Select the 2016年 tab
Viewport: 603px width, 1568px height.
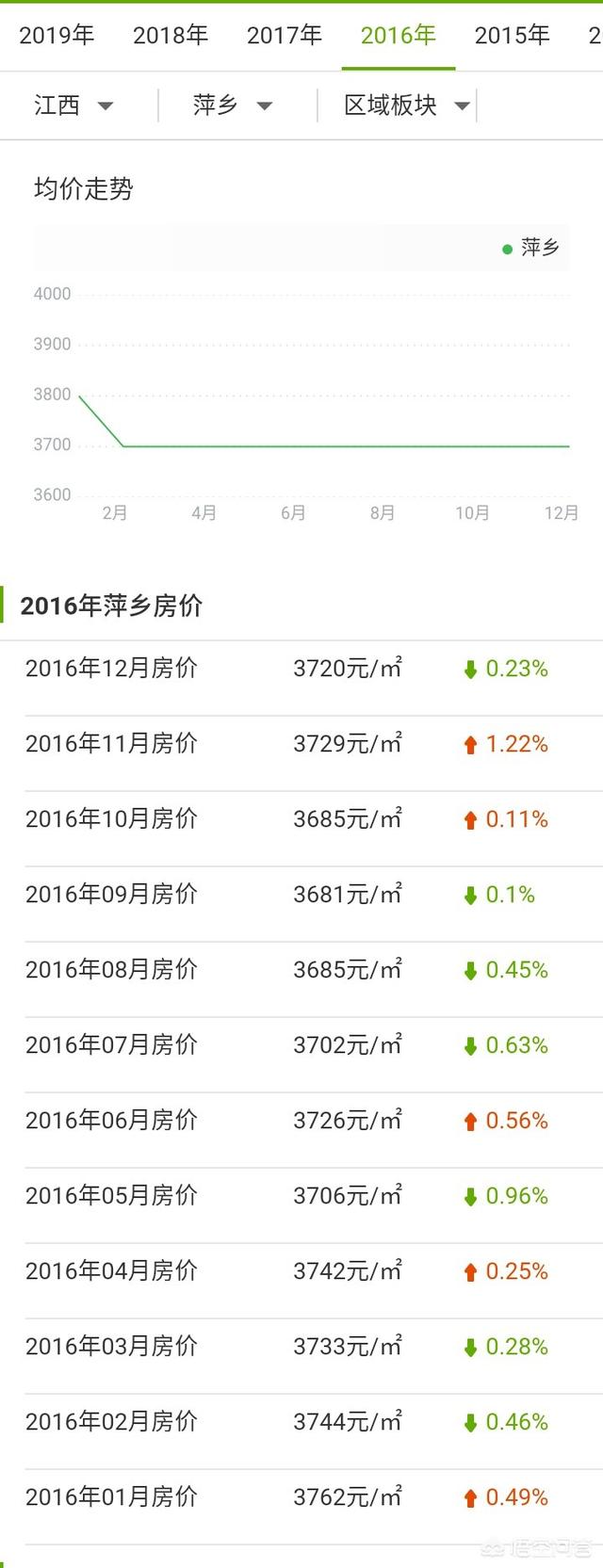click(x=399, y=36)
